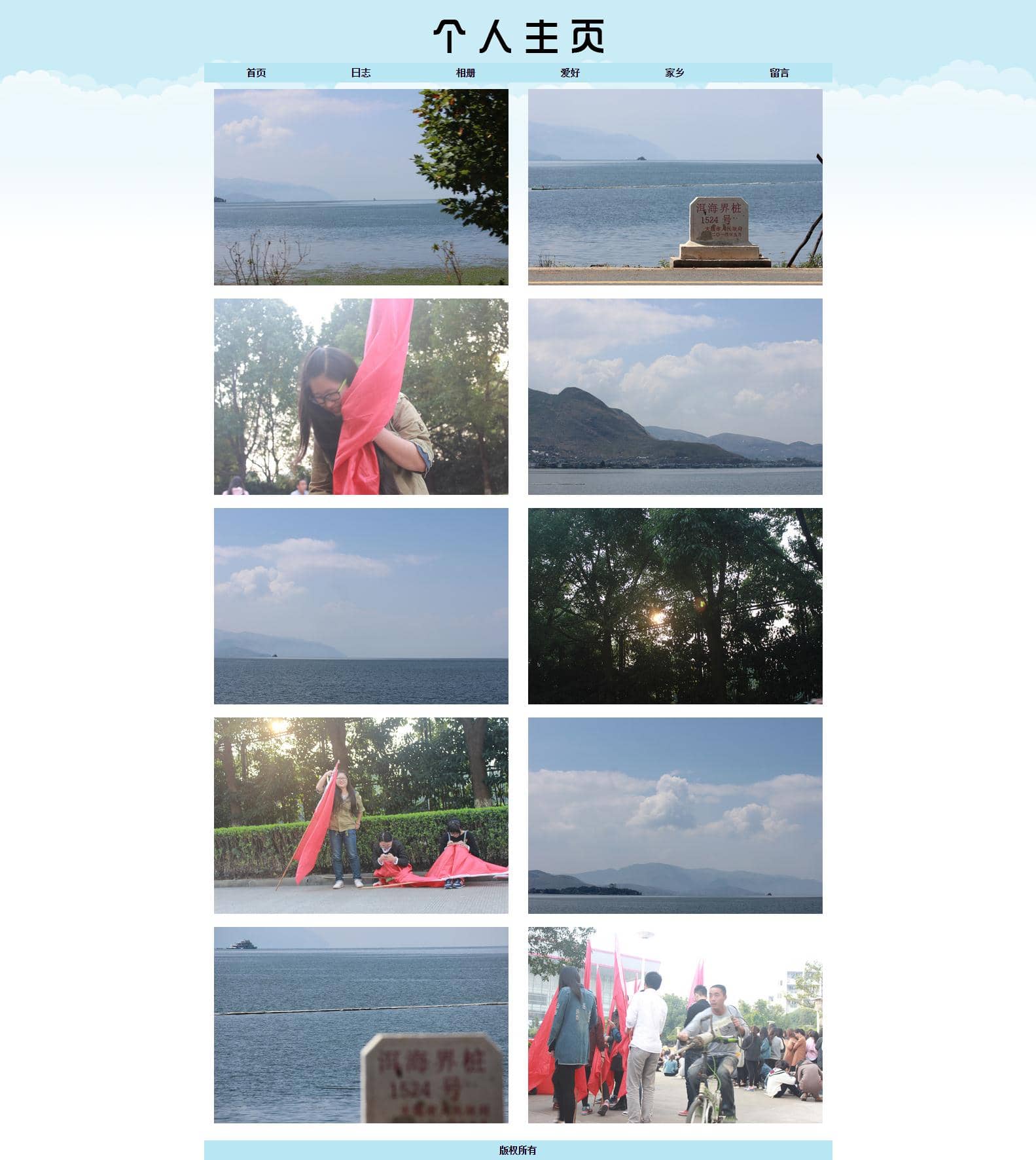Open the dark forest photo with sunlight
Viewport: 1036px width, 1160px height.
[675, 606]
